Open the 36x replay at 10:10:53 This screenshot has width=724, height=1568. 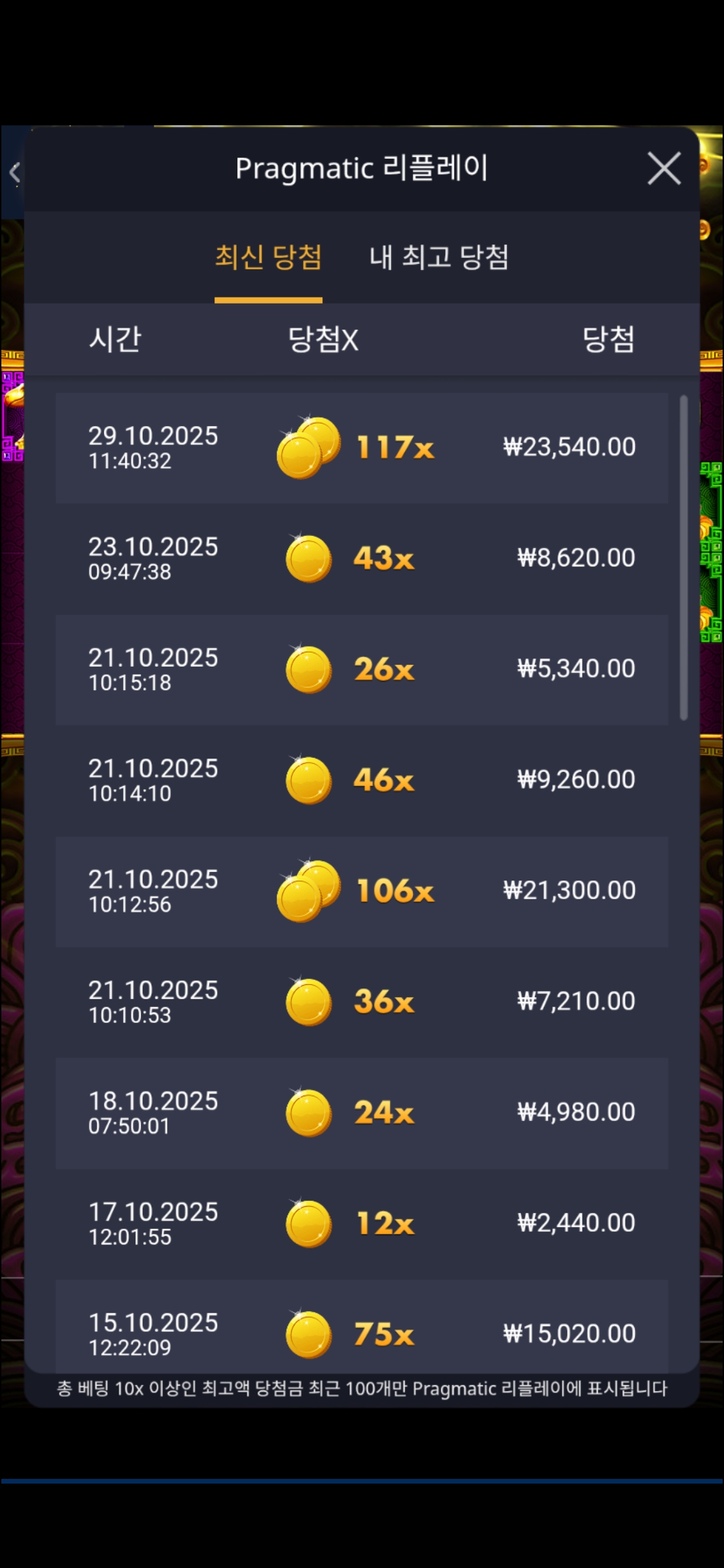[x=362, y=1002]
